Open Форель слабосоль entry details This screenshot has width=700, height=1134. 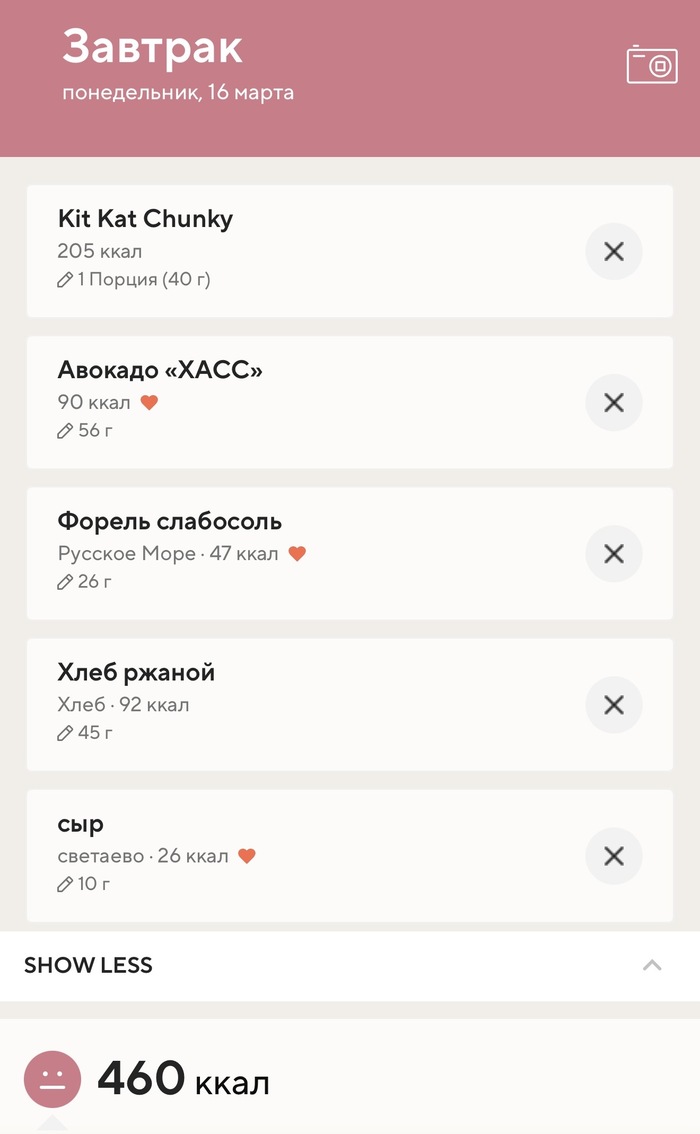coord(170,522)
